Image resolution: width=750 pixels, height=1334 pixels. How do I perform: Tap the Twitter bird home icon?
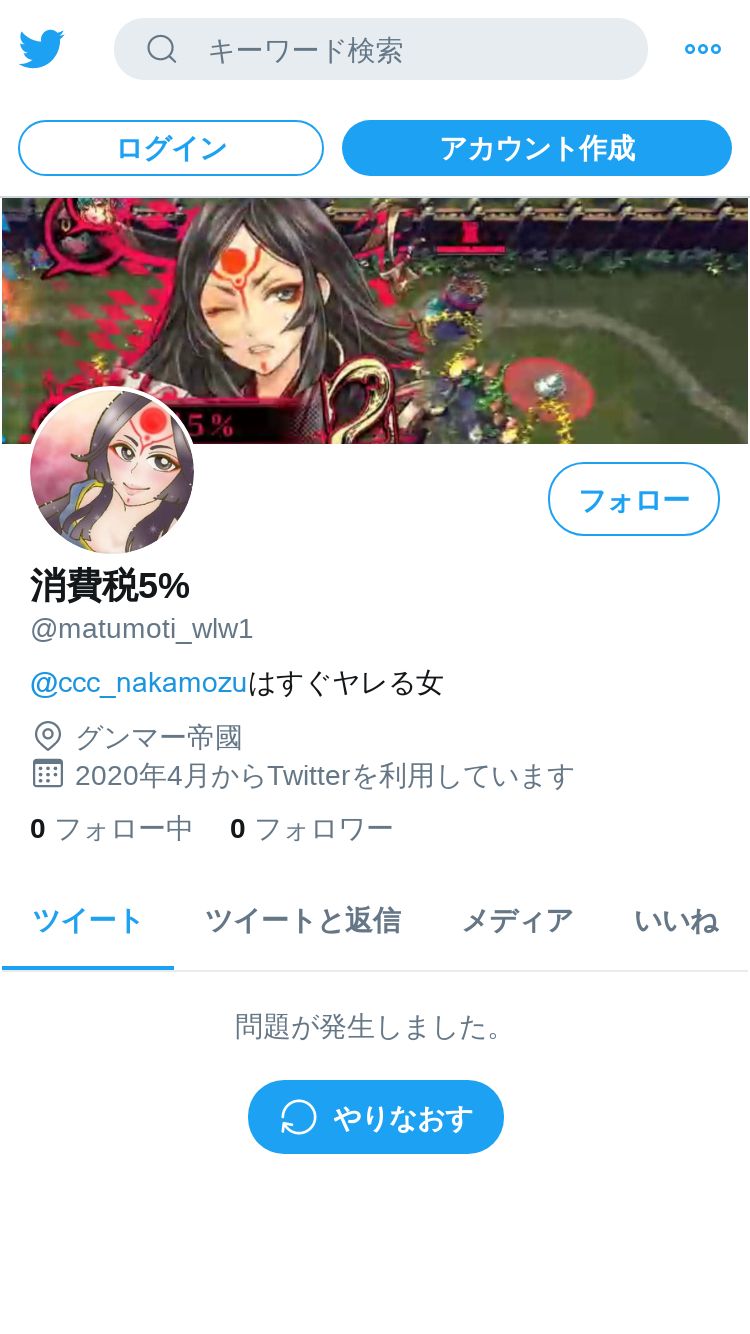[42, 49]
